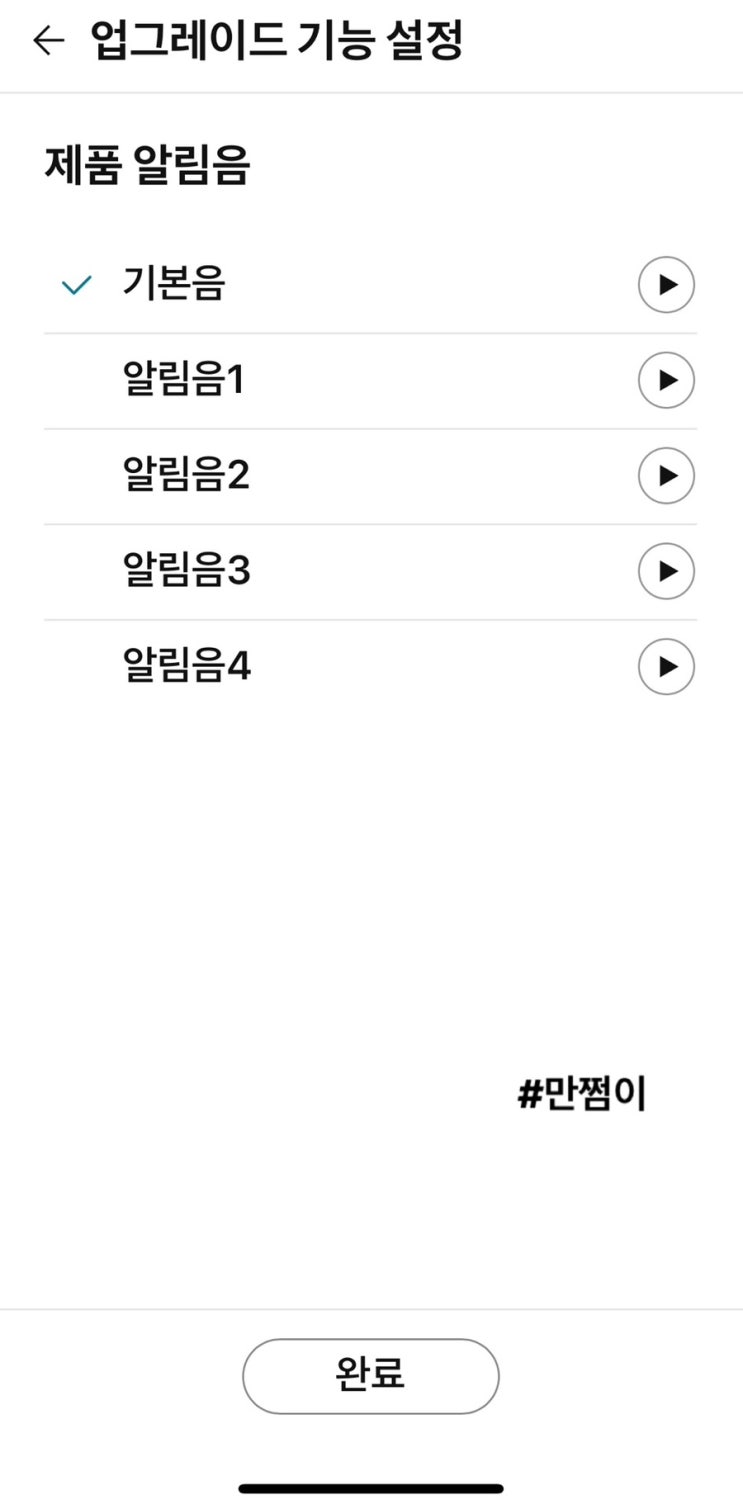Play the 알림음2 sample
Viewport: 743px width, 1509px height.
pos(666,476)
